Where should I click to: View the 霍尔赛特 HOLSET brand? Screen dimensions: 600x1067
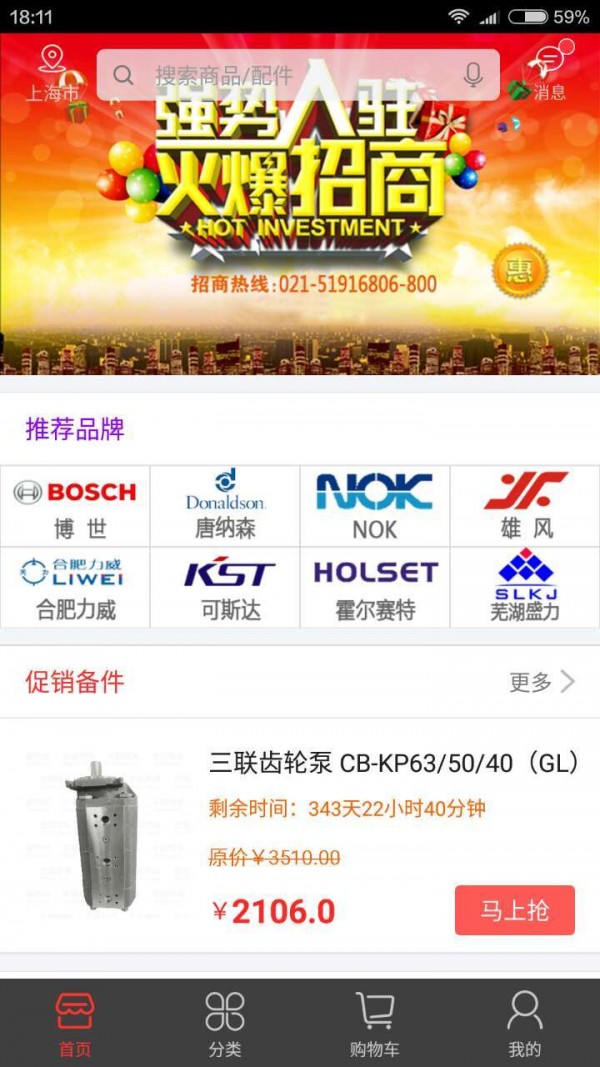pos(375,588)
